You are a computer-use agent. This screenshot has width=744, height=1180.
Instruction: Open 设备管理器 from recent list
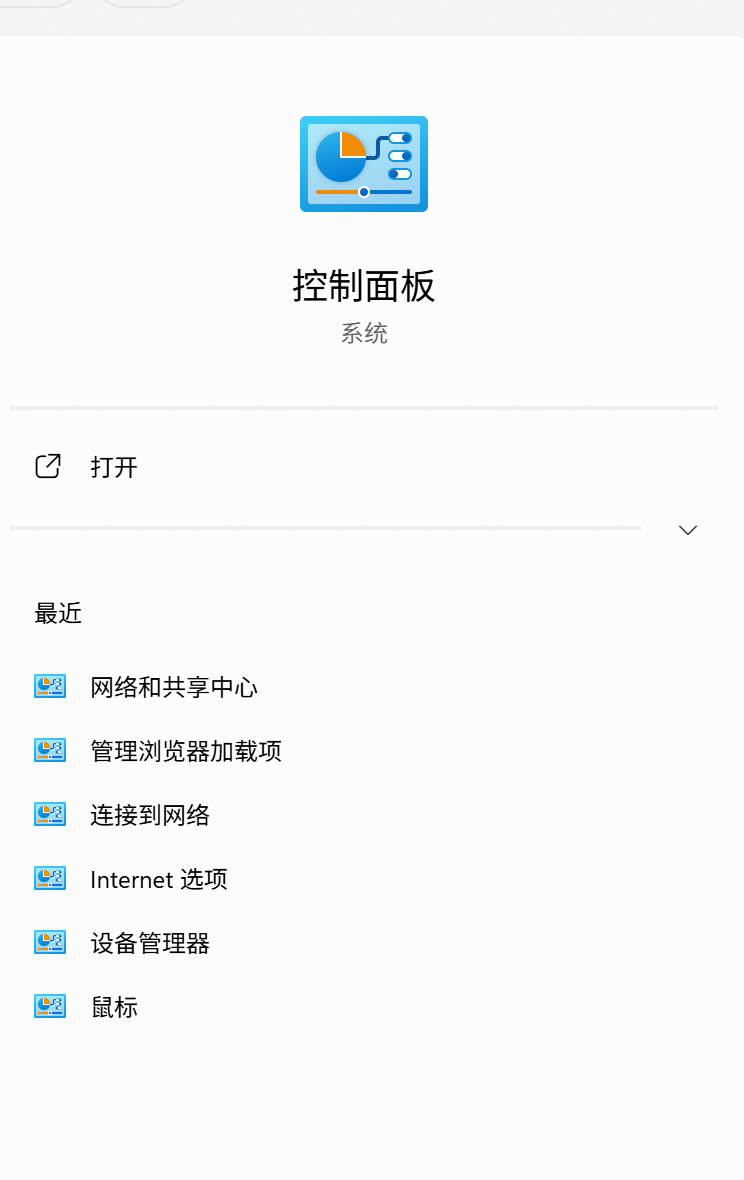(150, 942)
